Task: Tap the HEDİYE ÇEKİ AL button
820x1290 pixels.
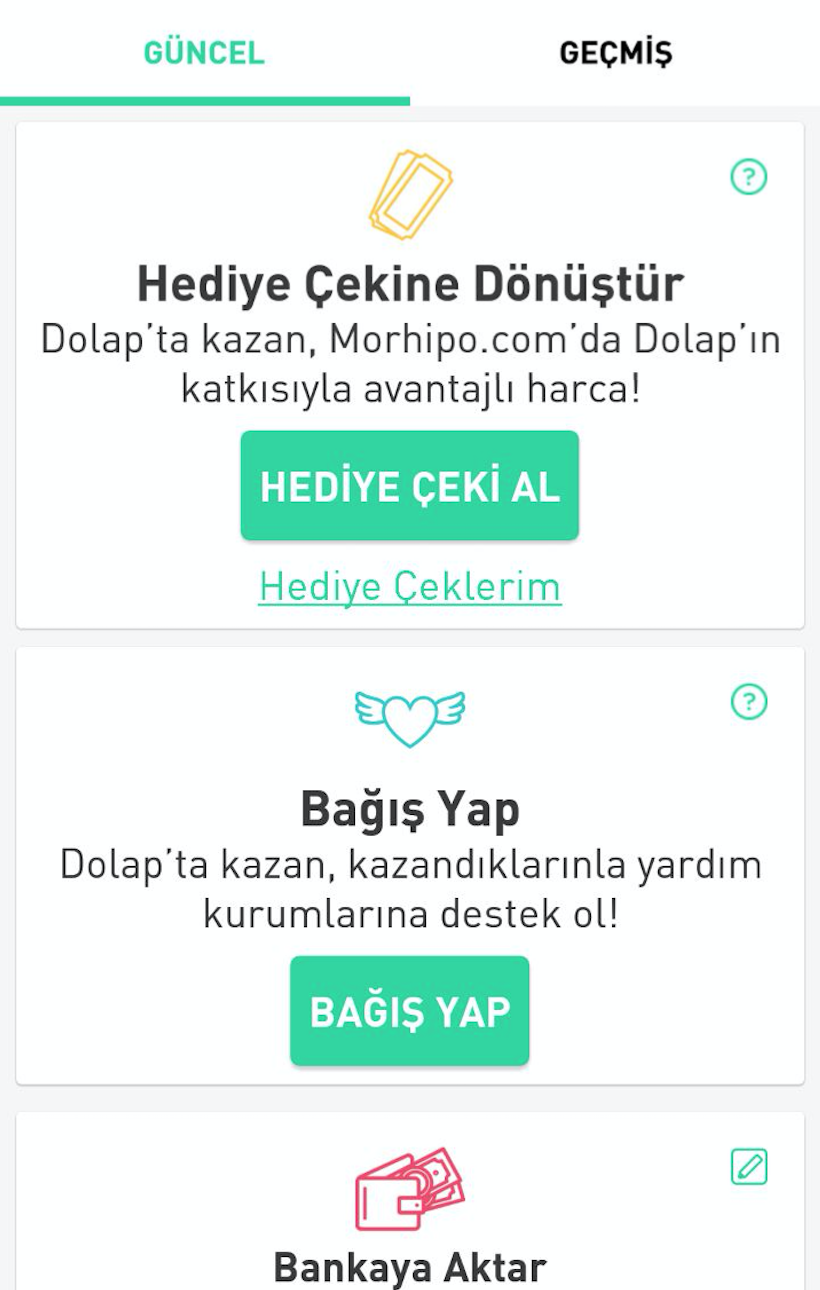Action: [x=409, y=486]
